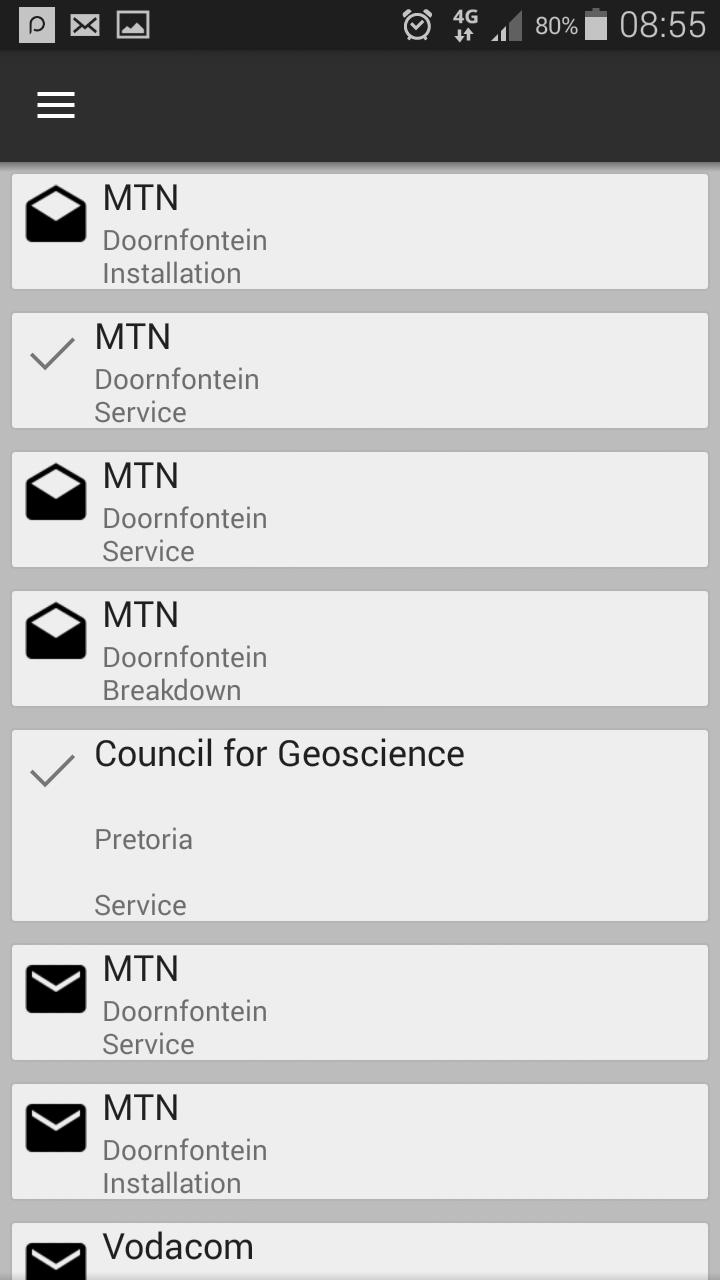
Task: Open unread MTN Service job with closed envelope
Action: tap(360, 1003)
